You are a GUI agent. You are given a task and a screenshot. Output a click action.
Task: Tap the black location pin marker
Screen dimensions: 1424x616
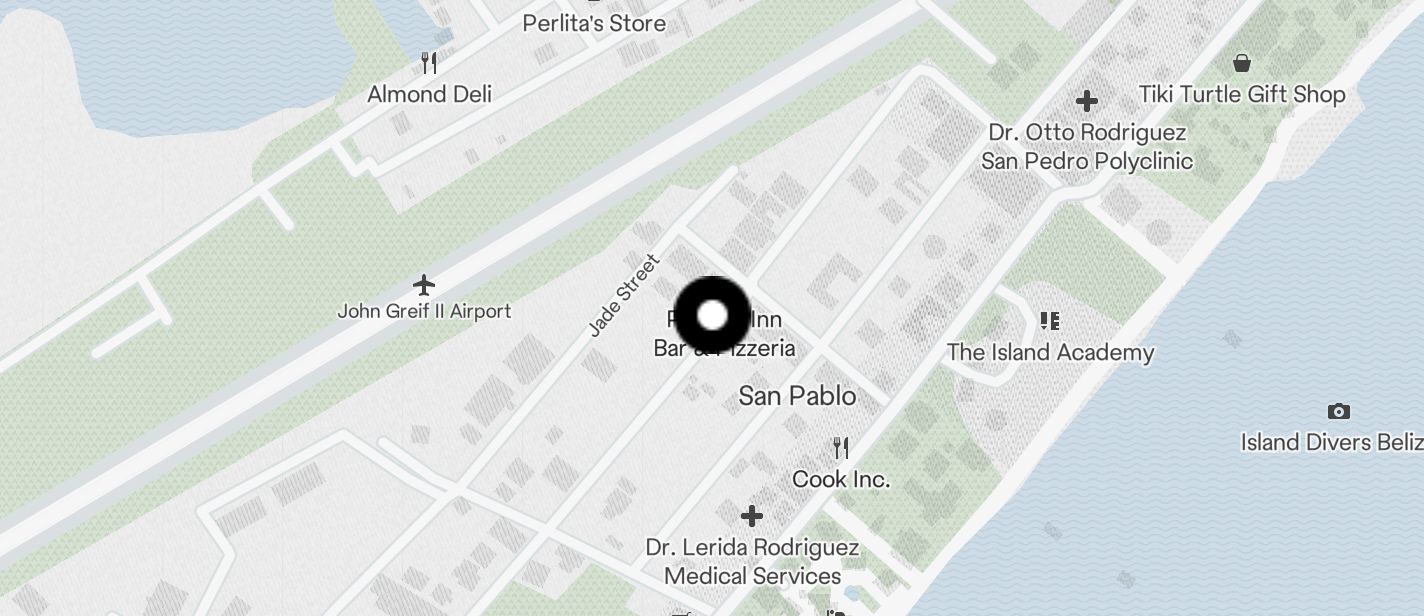712,316
